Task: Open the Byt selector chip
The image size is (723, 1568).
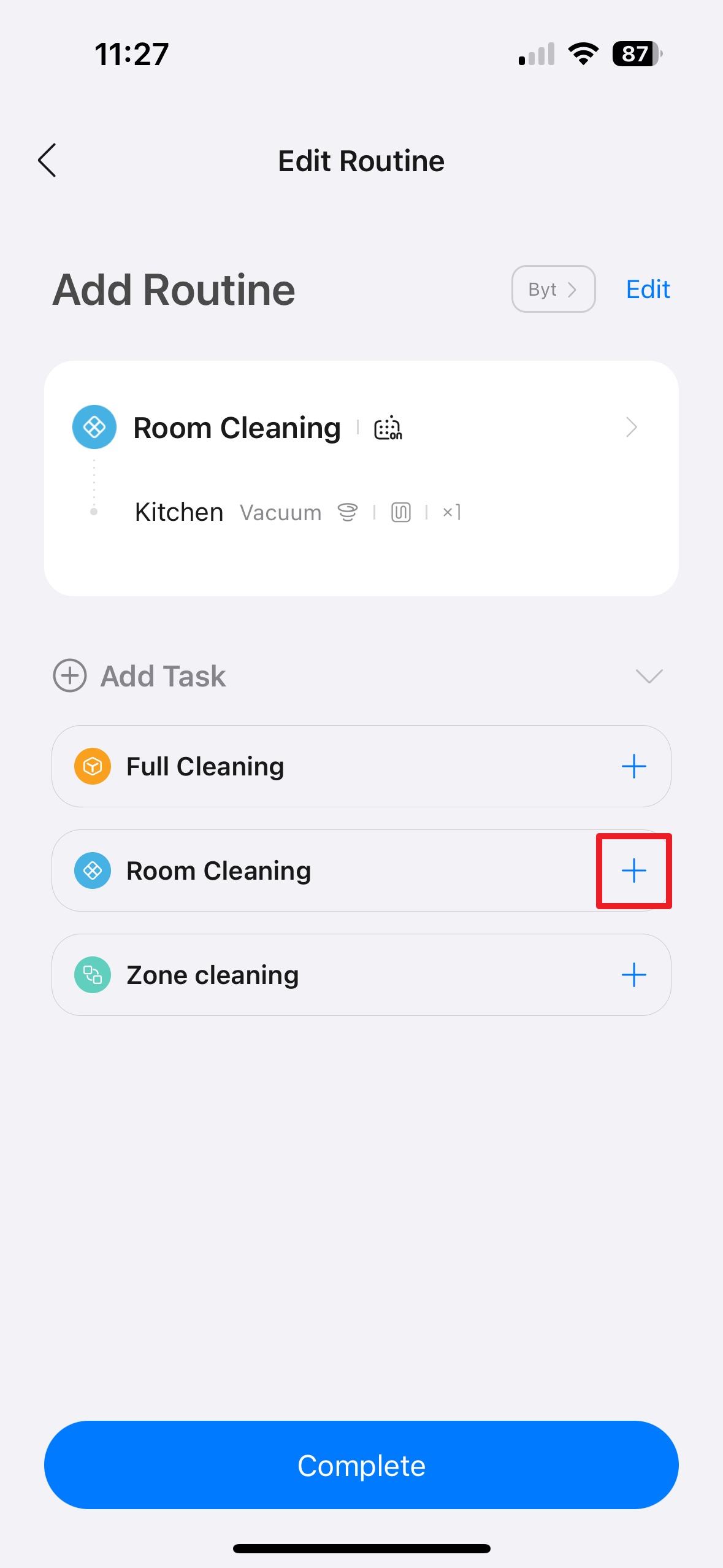Action: tap(553, 289)
